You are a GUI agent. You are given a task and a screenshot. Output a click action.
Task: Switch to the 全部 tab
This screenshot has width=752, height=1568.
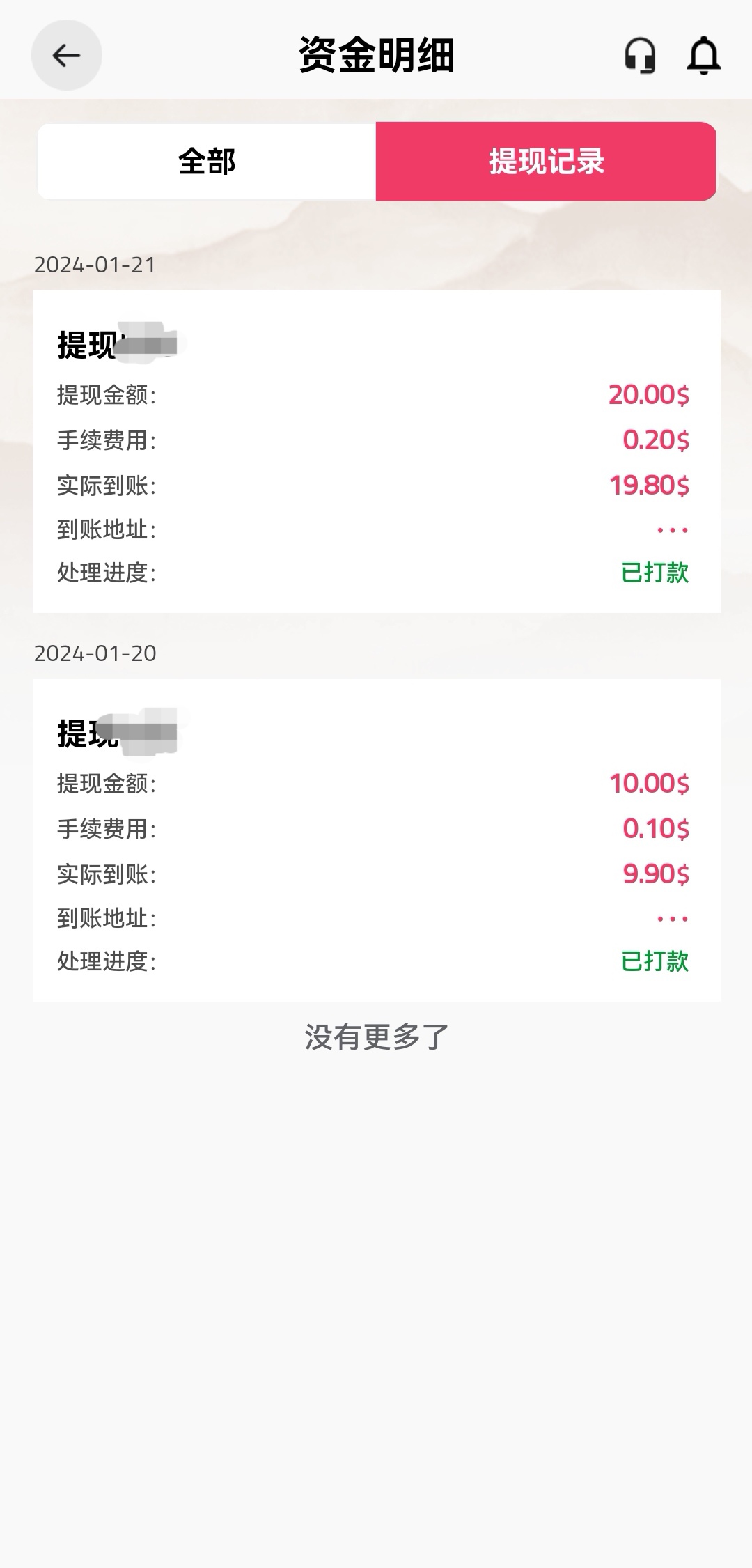(x=207, y=162)
